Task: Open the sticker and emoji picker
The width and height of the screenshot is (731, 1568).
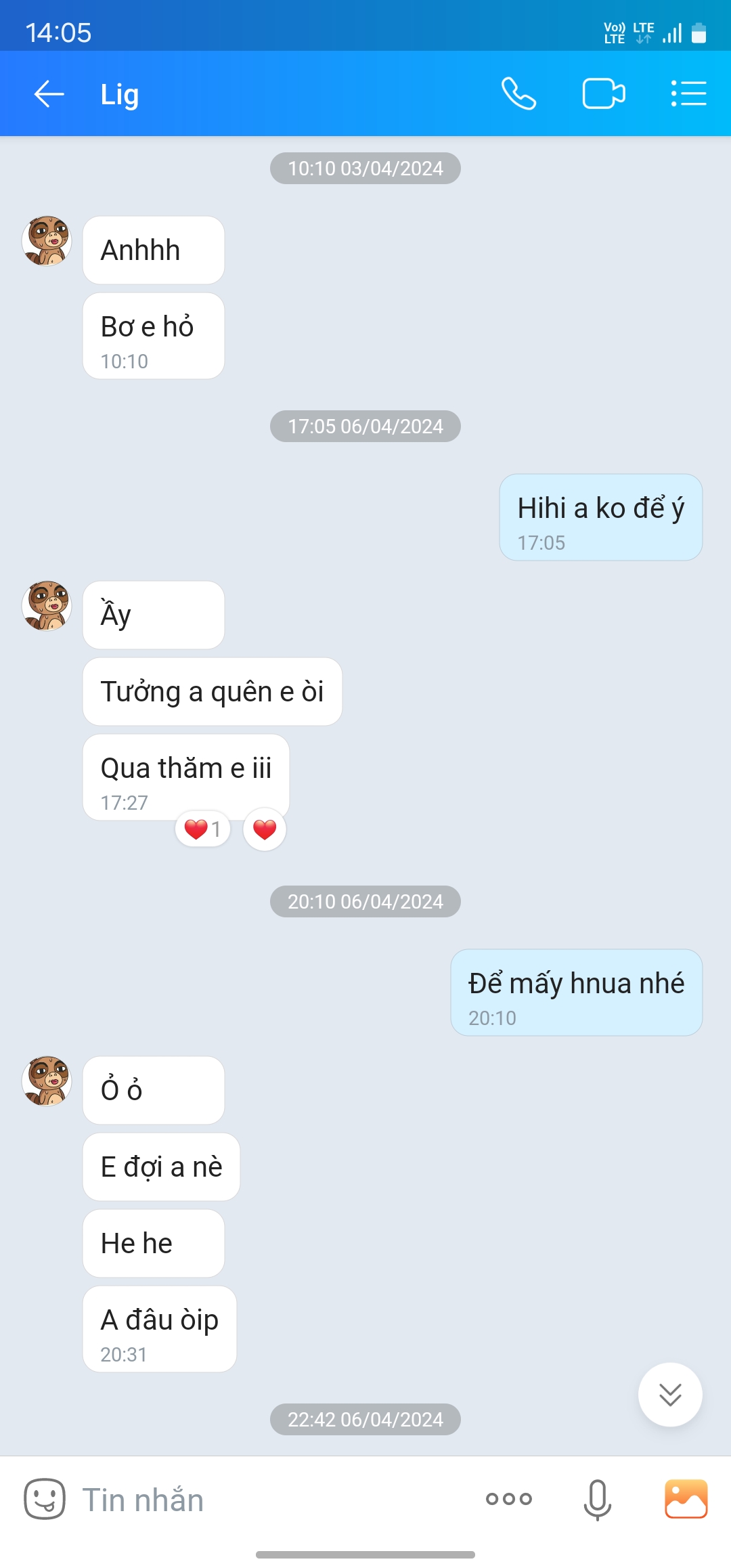Action: pos(45,1498)
